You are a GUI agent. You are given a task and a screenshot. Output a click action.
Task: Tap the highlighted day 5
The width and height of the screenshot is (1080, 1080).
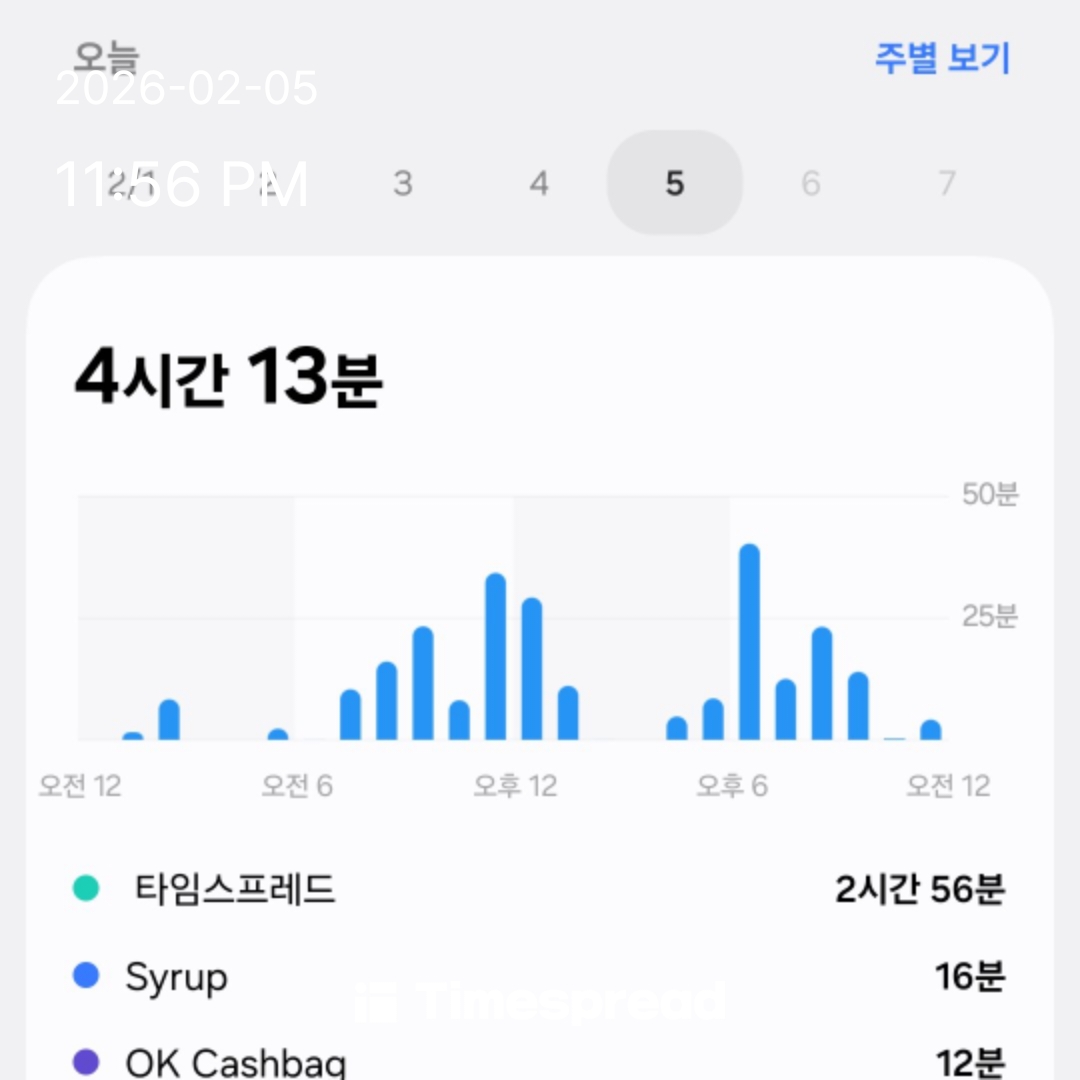[675, 183]
